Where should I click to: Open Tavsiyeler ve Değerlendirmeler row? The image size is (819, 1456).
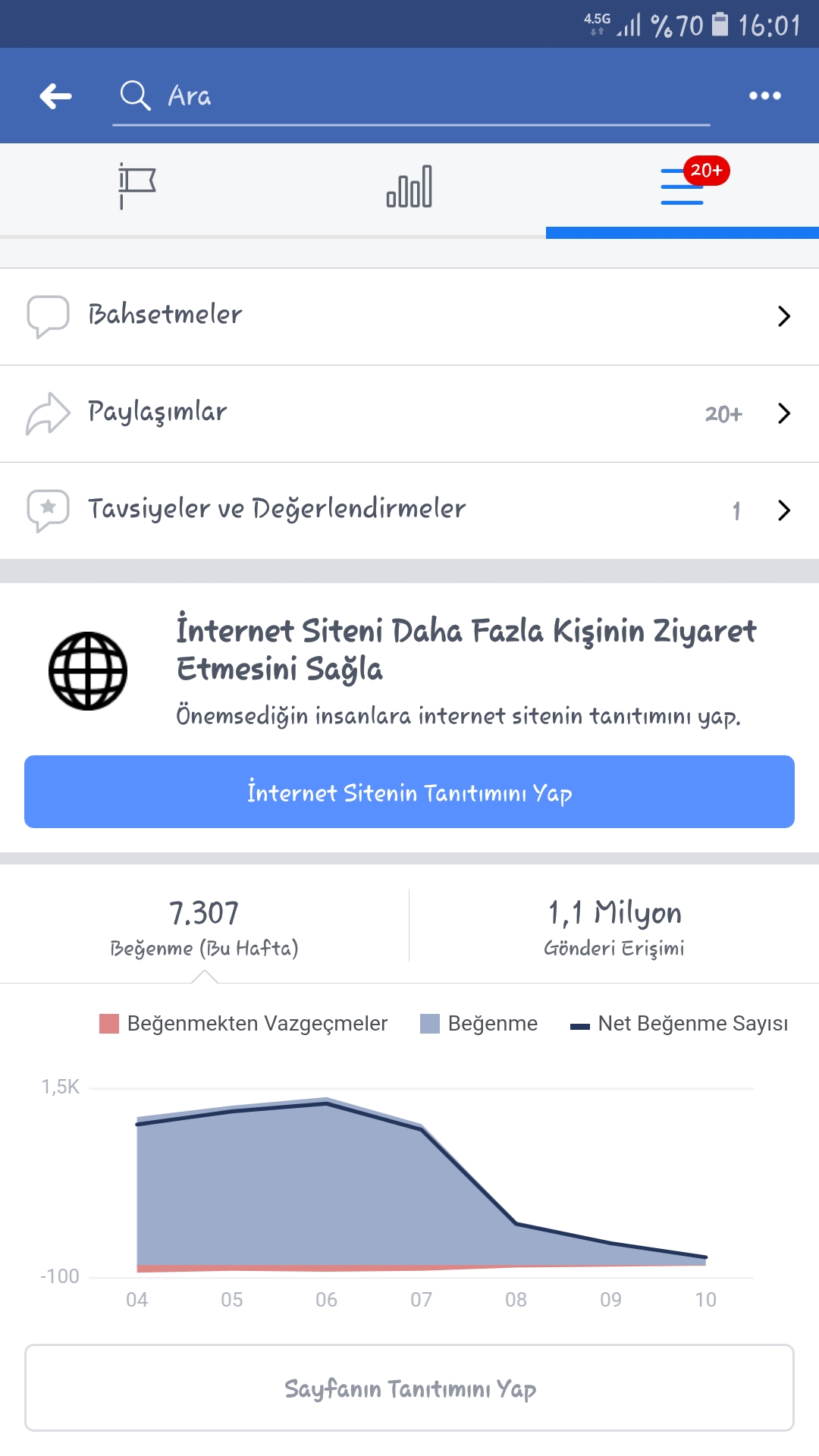coord(409,510)
